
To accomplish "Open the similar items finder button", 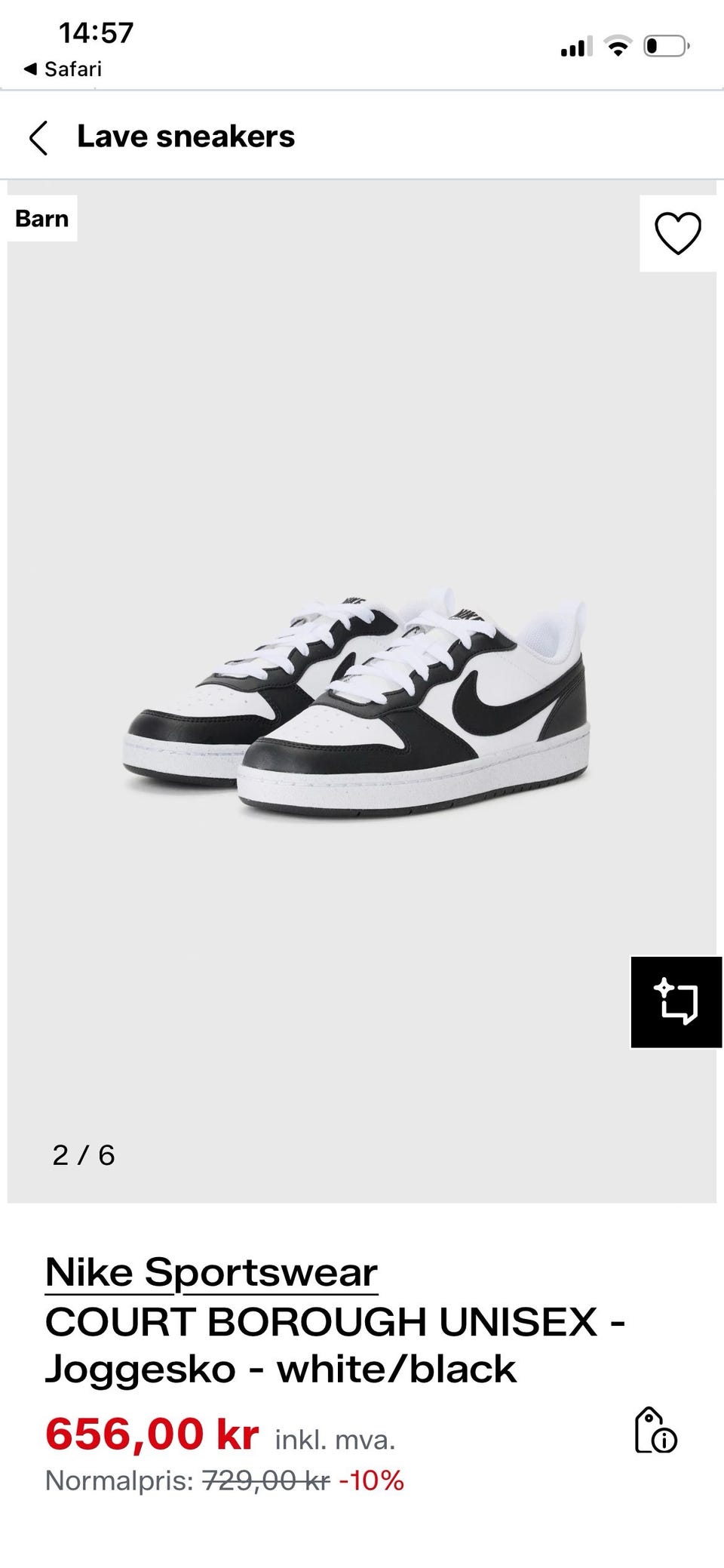I will [676, 1001].
